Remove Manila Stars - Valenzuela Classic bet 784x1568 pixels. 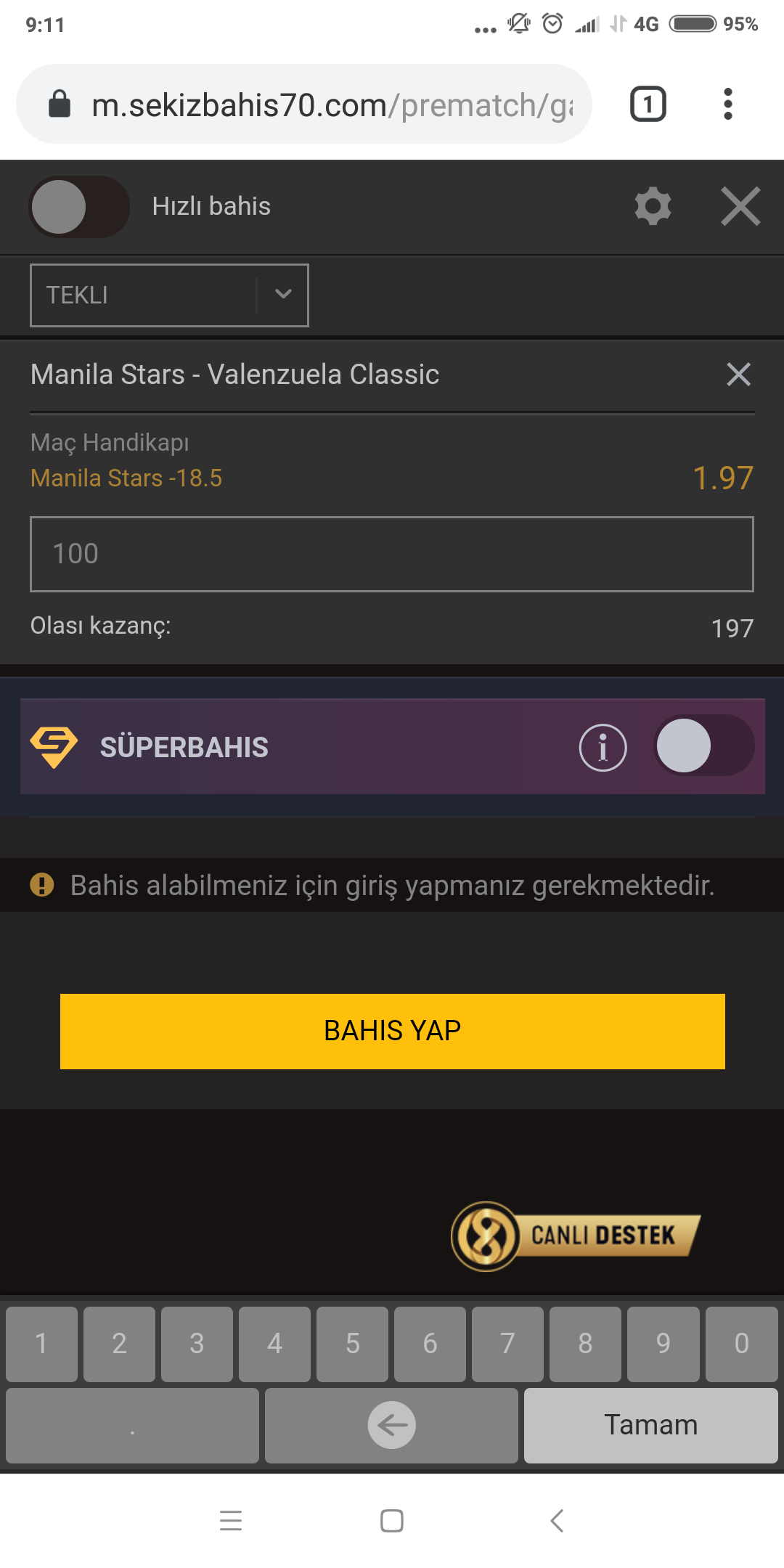point(738,375)
